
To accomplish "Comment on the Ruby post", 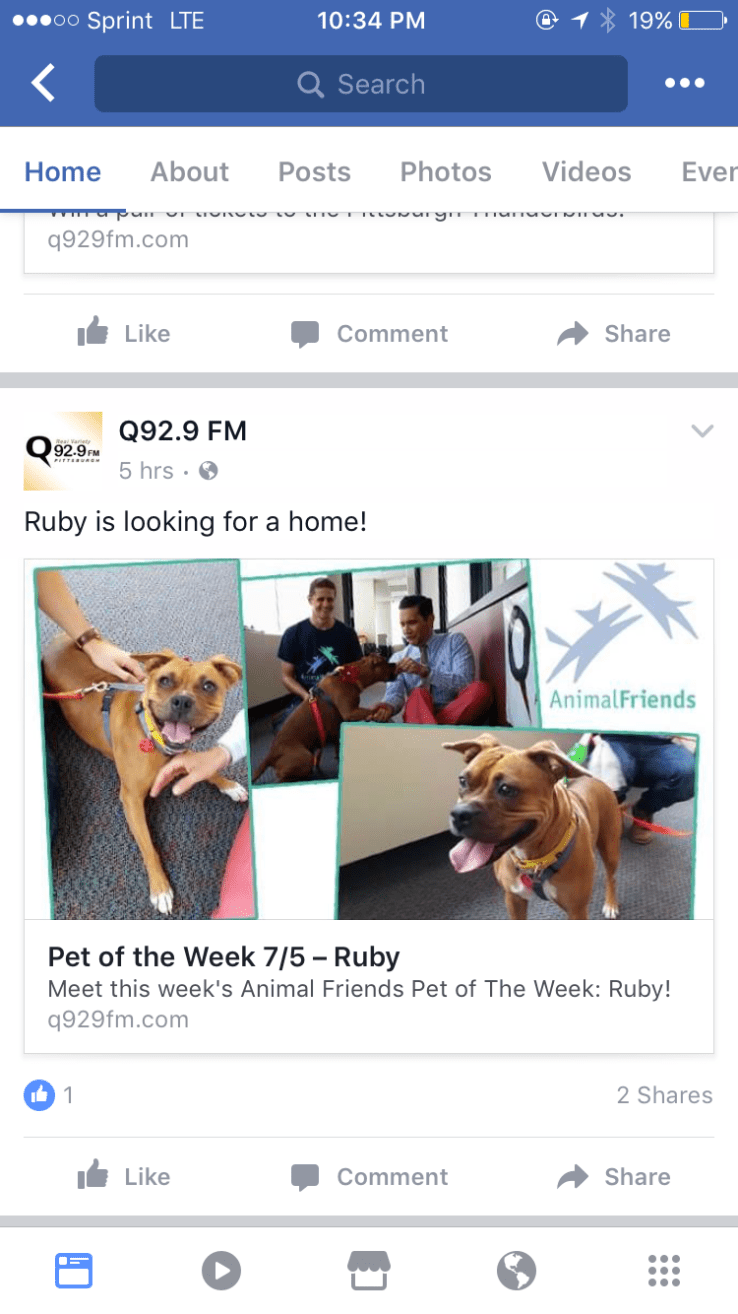I will (369, 1176).
